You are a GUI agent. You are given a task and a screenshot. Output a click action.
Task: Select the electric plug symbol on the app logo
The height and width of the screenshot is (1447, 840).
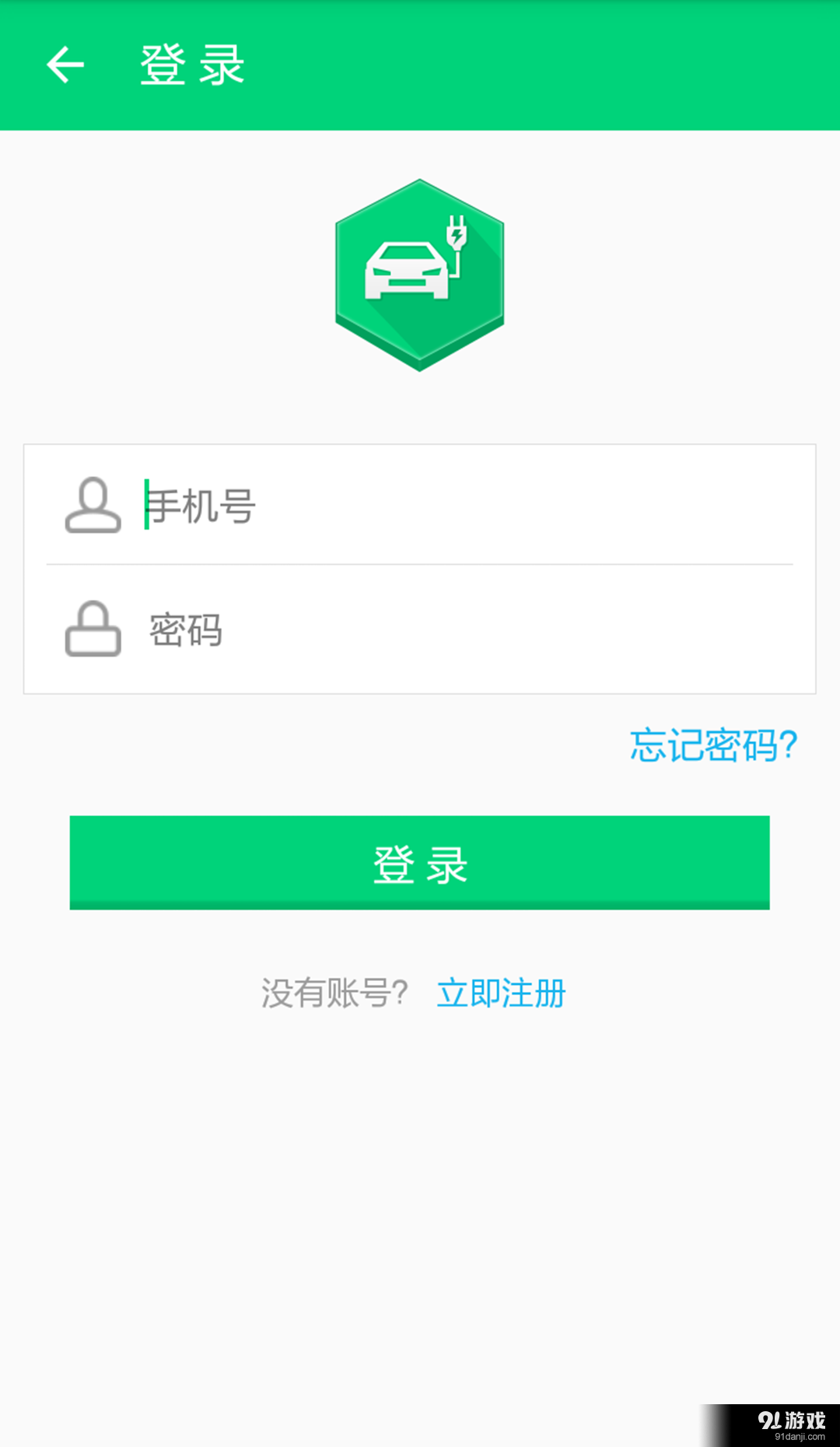(x=457, y=233)
